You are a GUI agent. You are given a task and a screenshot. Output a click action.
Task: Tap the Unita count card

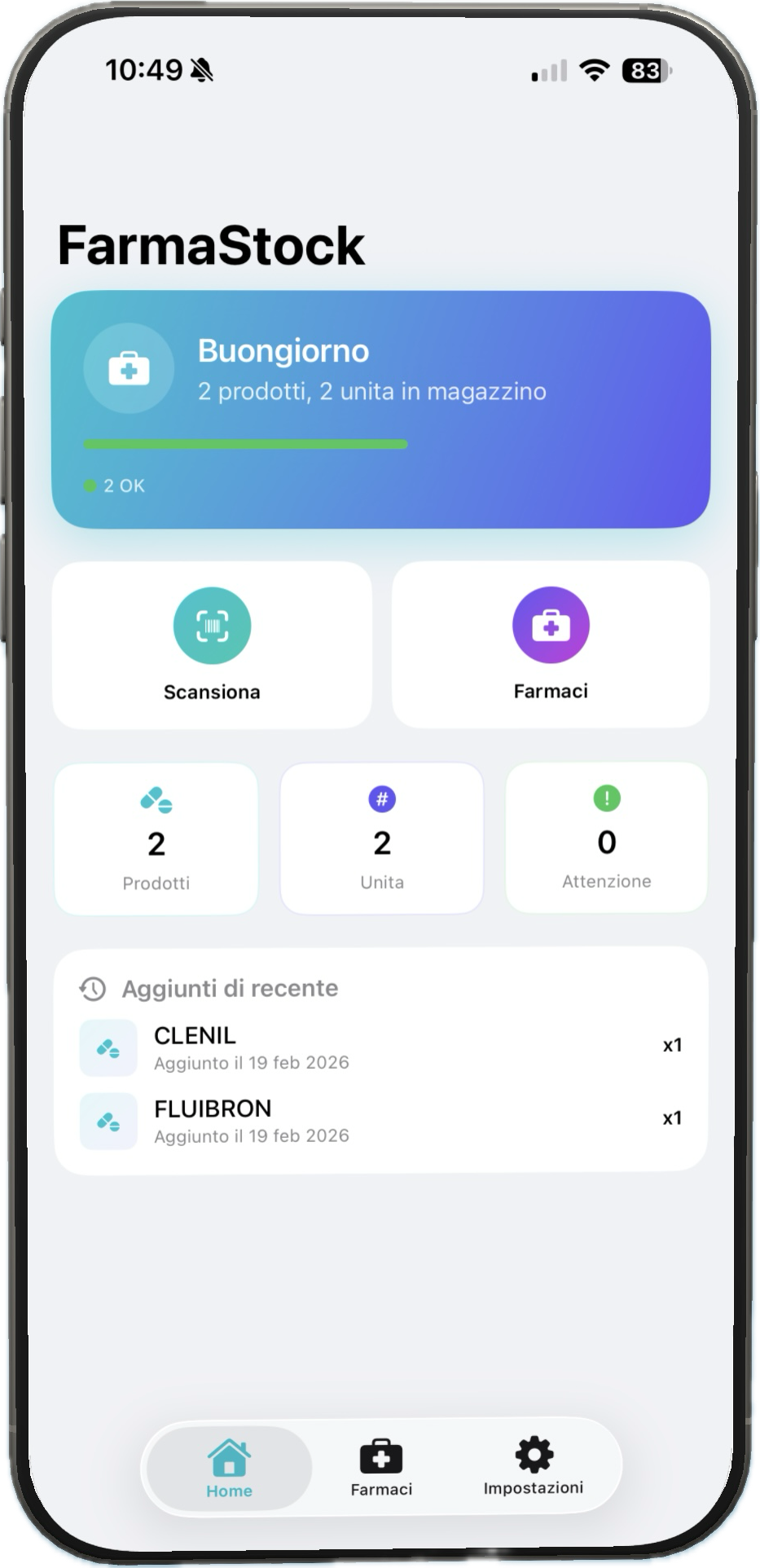tap(382, 839)
